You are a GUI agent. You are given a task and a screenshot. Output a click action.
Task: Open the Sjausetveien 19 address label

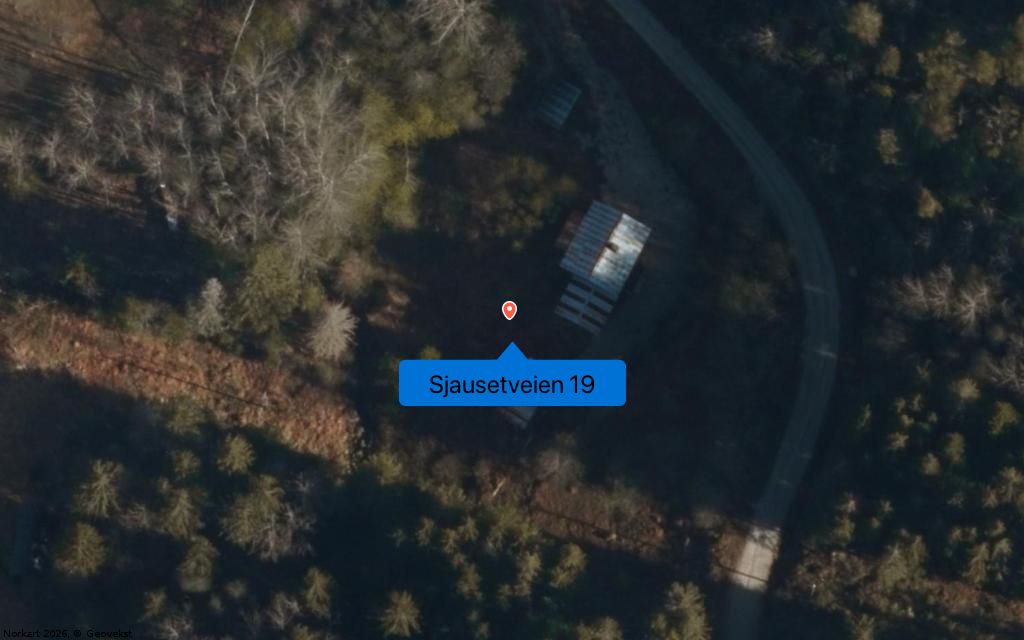click(512, 384)
